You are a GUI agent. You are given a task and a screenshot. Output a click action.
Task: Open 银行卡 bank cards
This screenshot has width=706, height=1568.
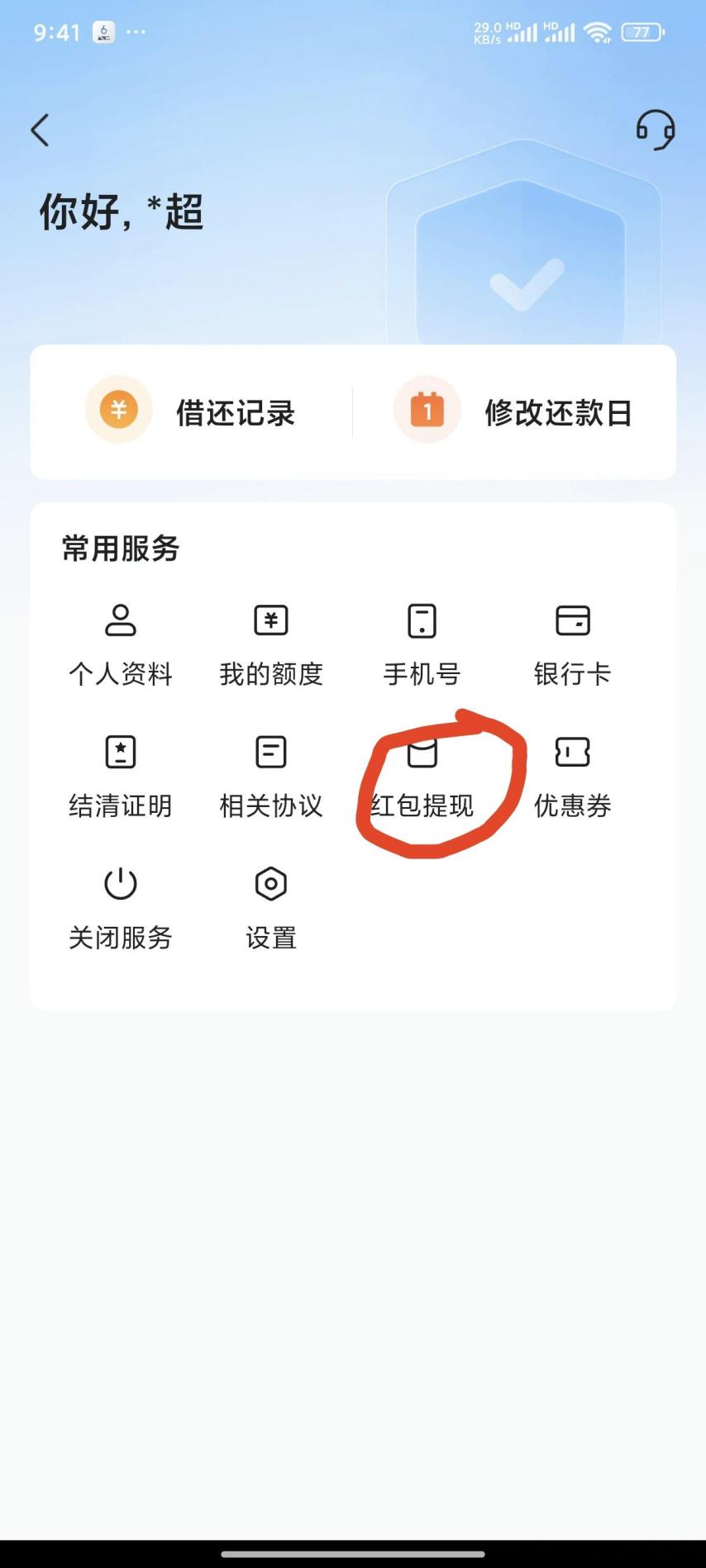click(x=572, y=646)
